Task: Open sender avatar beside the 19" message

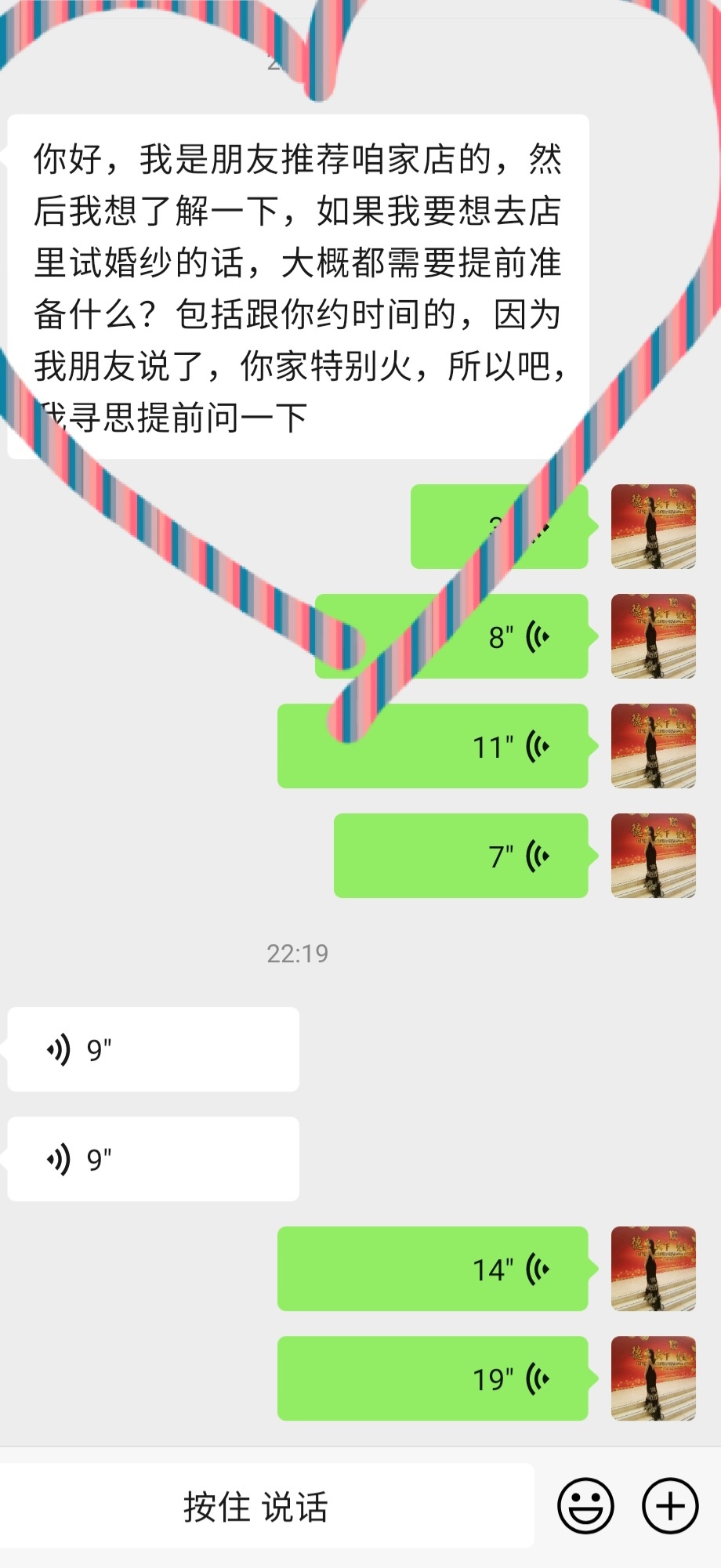Action: point(653,1378)
